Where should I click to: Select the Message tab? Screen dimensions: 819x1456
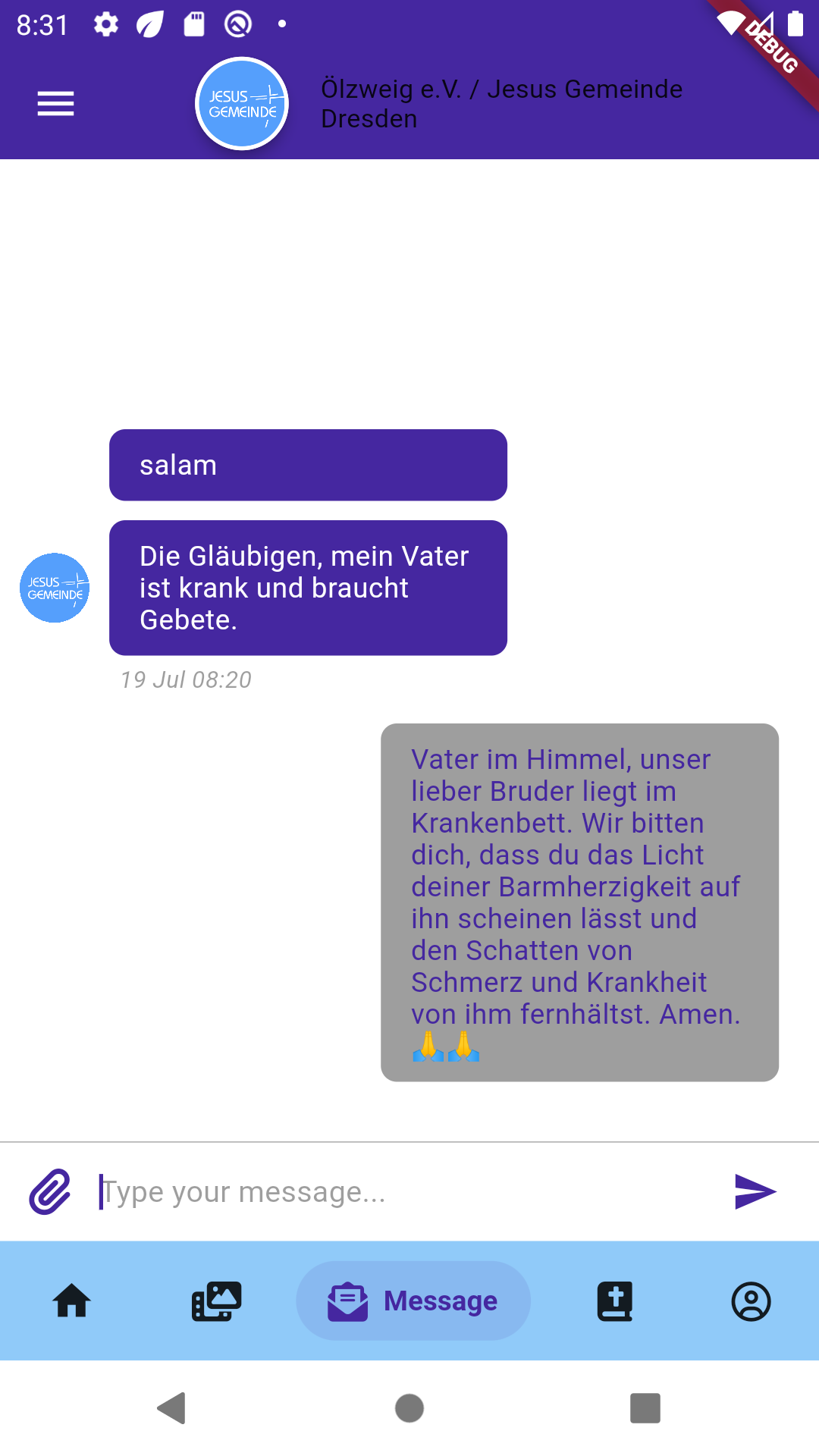[413, 1301]
